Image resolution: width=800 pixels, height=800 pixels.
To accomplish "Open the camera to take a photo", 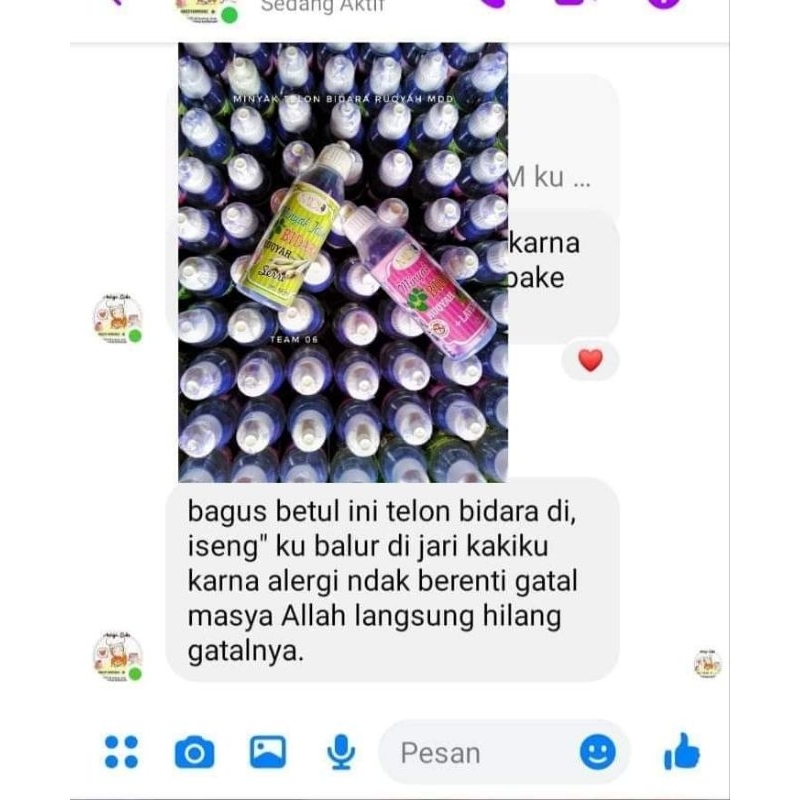I will [x=194, y=752].
